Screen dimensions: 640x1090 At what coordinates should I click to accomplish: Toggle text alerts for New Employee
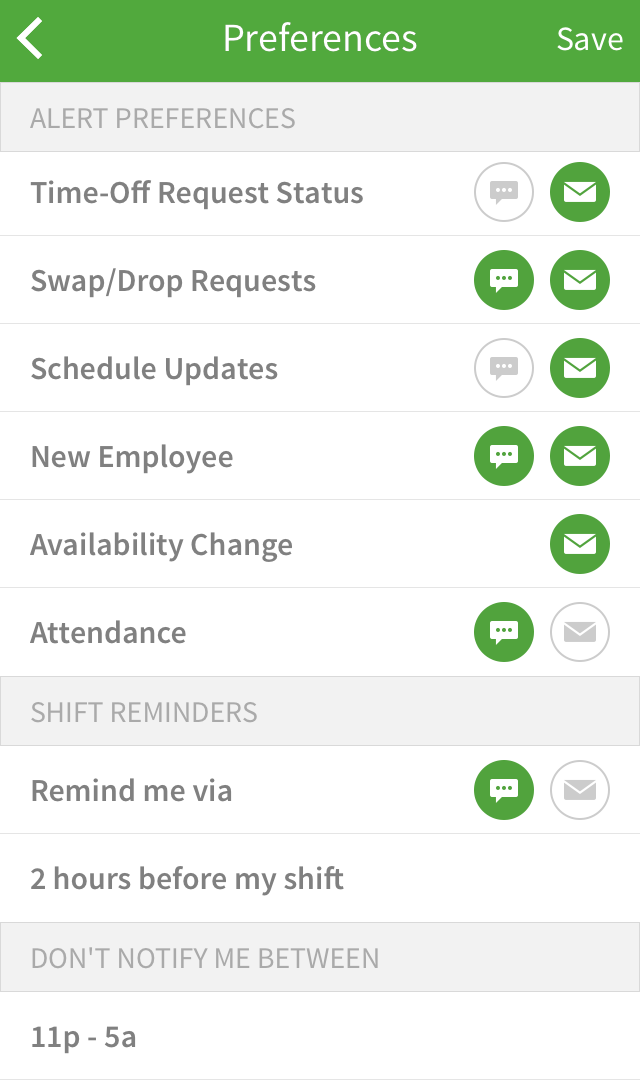[504, 456]
